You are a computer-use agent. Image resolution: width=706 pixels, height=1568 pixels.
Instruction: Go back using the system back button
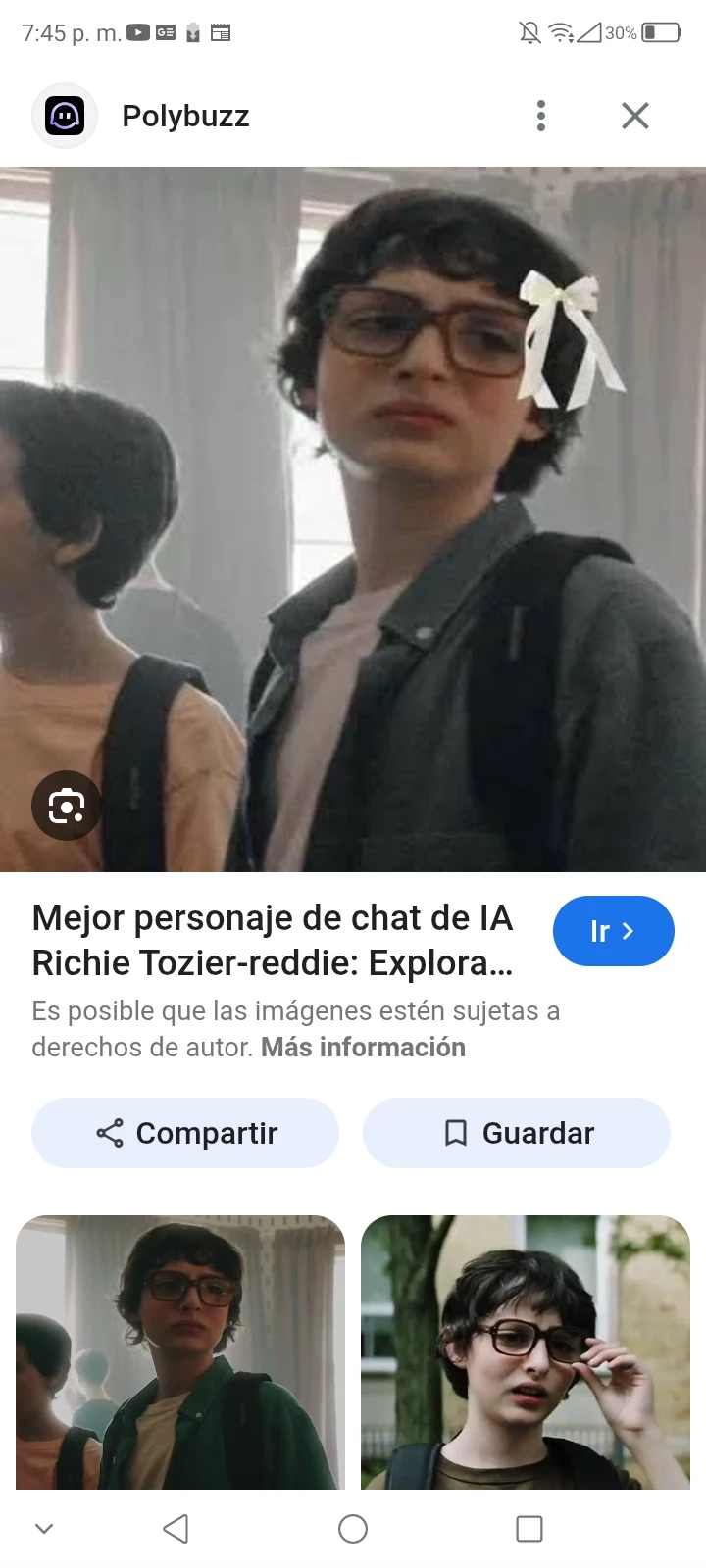(x=176, y=1529)
